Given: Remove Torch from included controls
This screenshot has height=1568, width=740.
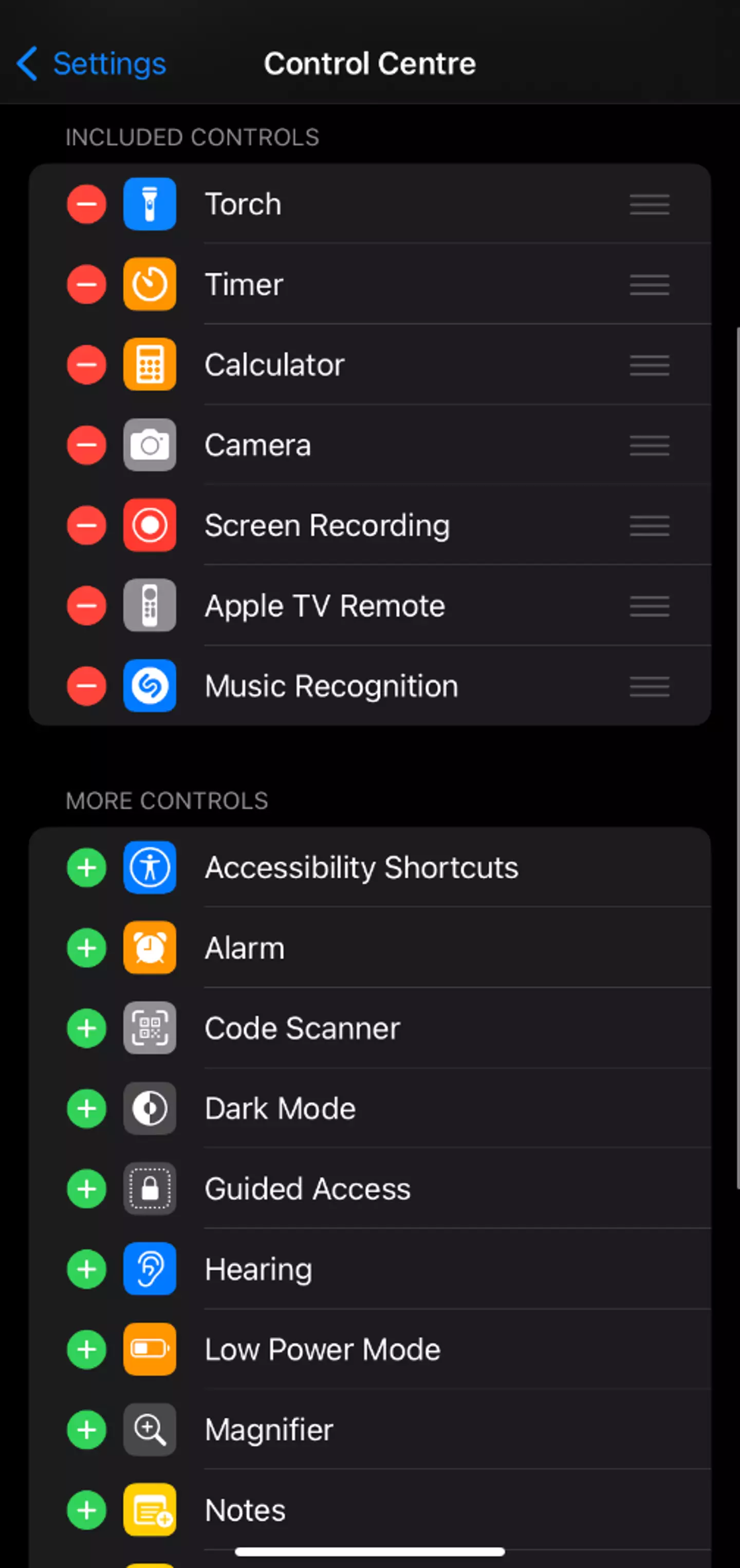Looking at the screenshot, I should click(x=86, y=204).
